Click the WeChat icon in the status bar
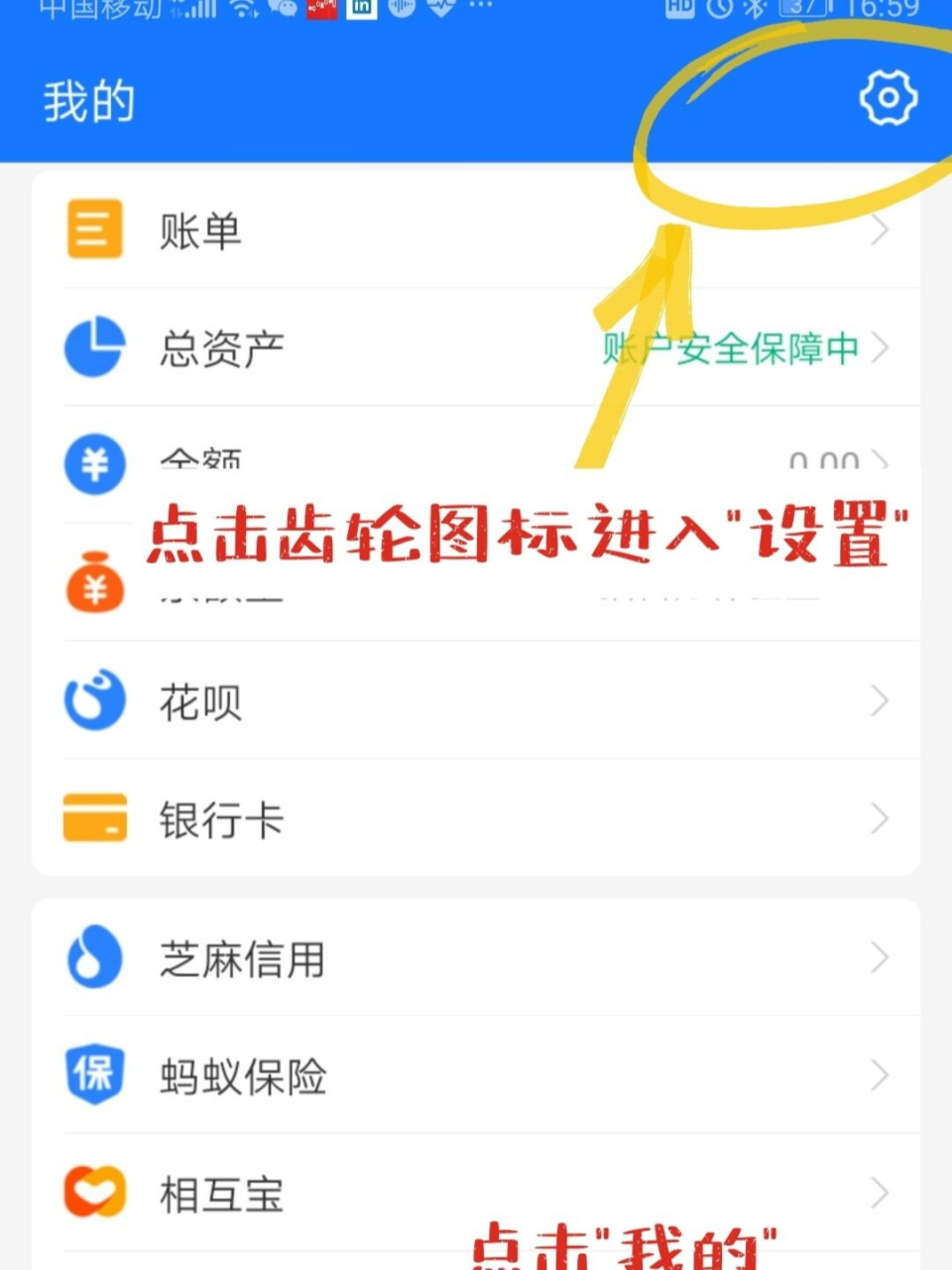The image size is (952, 1270). click(x=283, y=10)
